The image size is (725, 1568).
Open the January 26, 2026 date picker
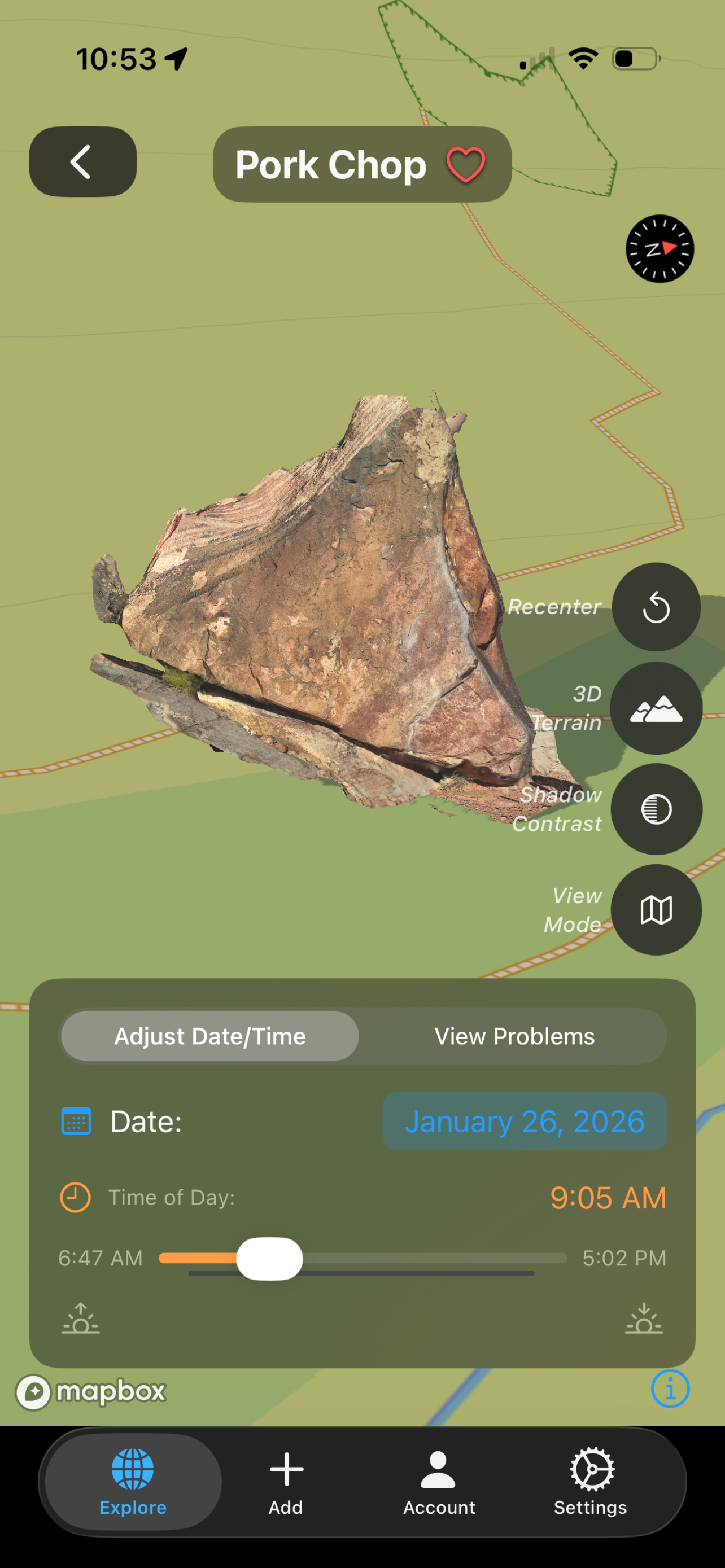(524, 1121)
